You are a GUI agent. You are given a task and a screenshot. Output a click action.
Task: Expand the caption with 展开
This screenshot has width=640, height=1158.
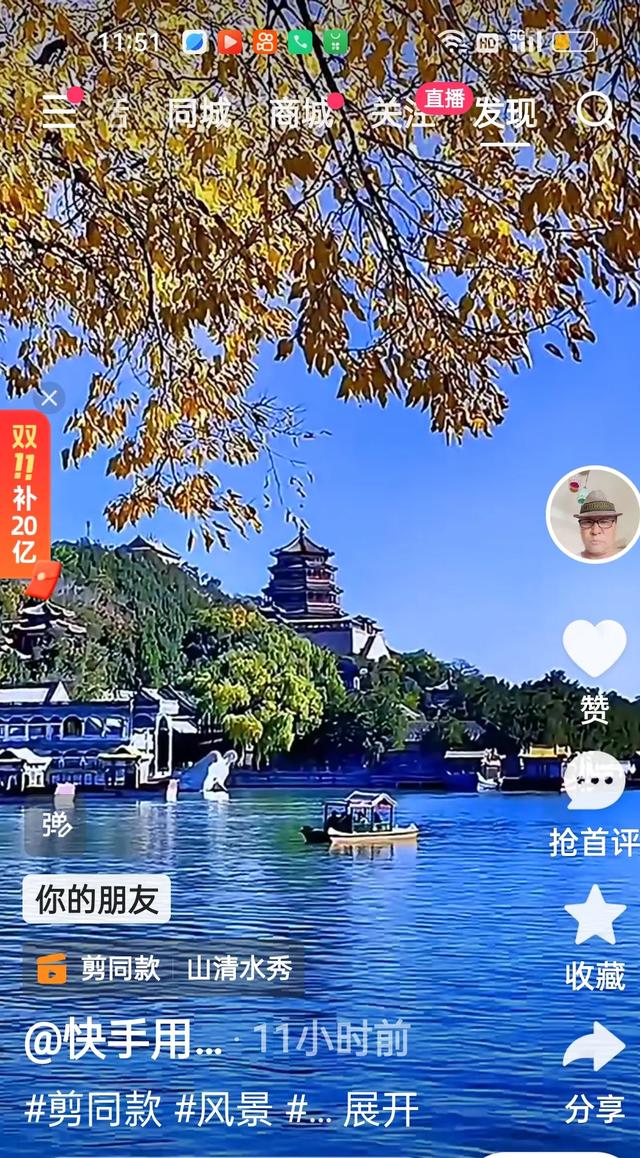[380, 1110]
